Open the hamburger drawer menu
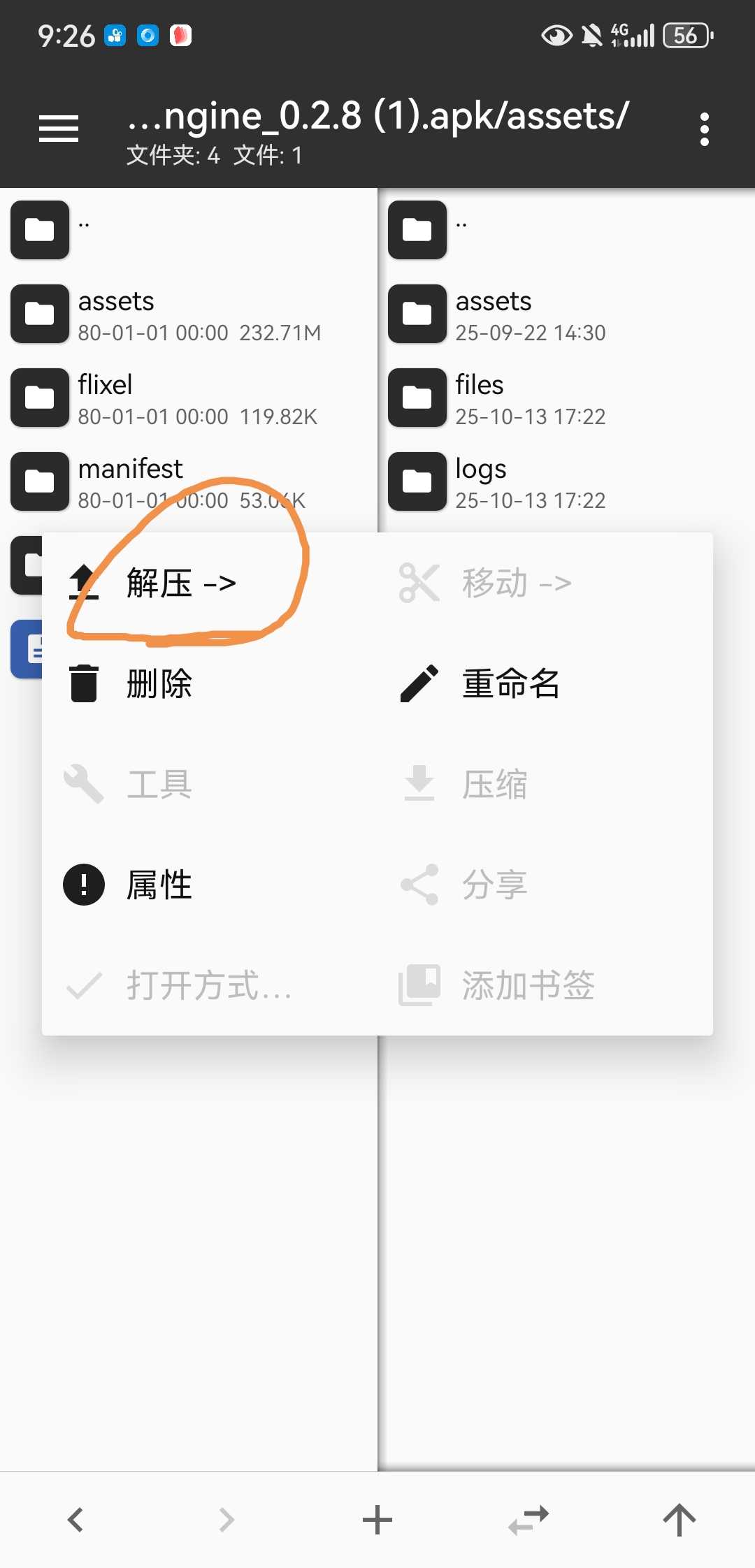Viewport: 755px width, 1568px height. point(59,129)
